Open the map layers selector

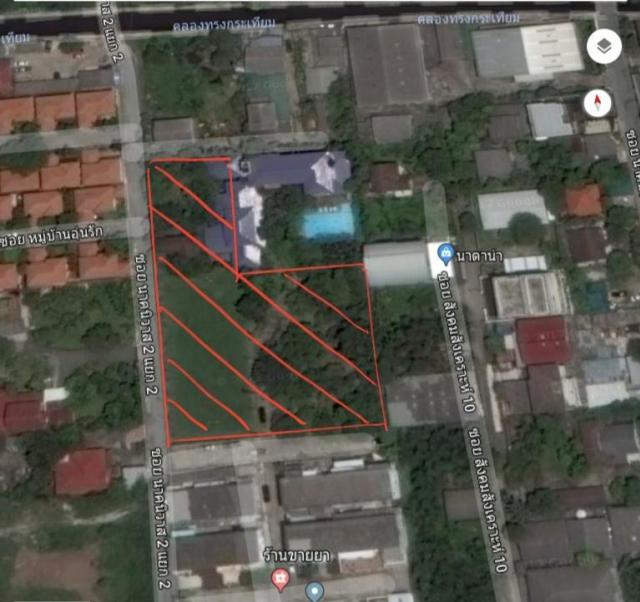point(603,47)
